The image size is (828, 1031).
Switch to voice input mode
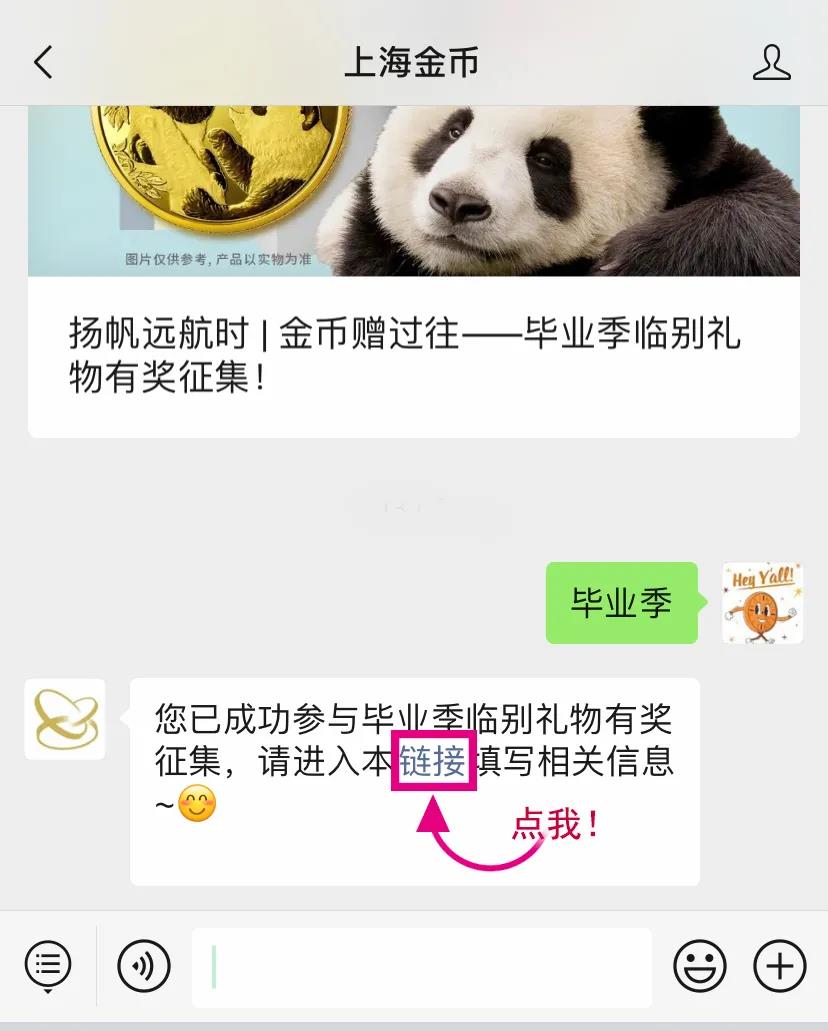click(144, 967)
